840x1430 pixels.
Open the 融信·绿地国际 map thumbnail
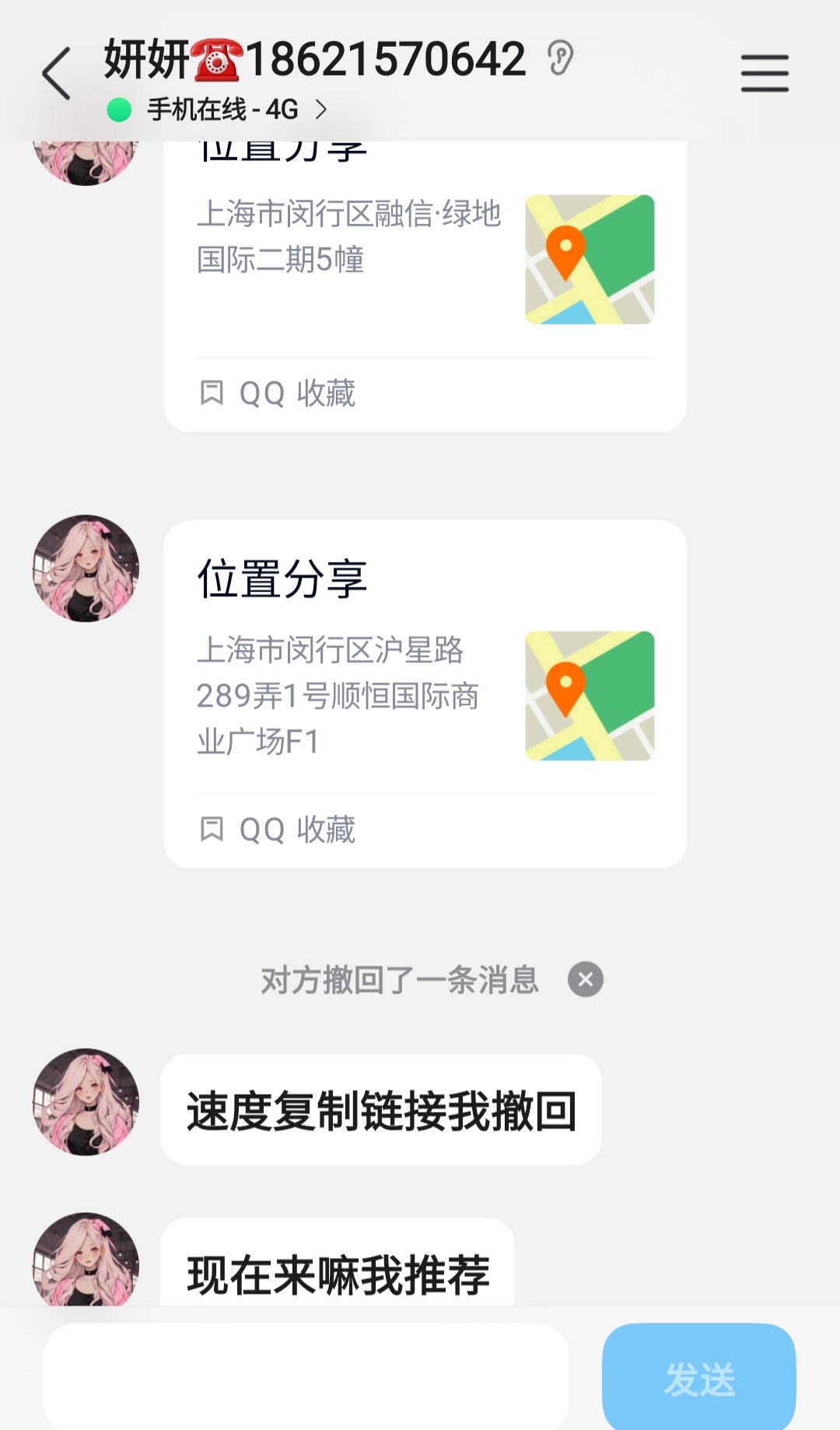click(x=589, y=259)
